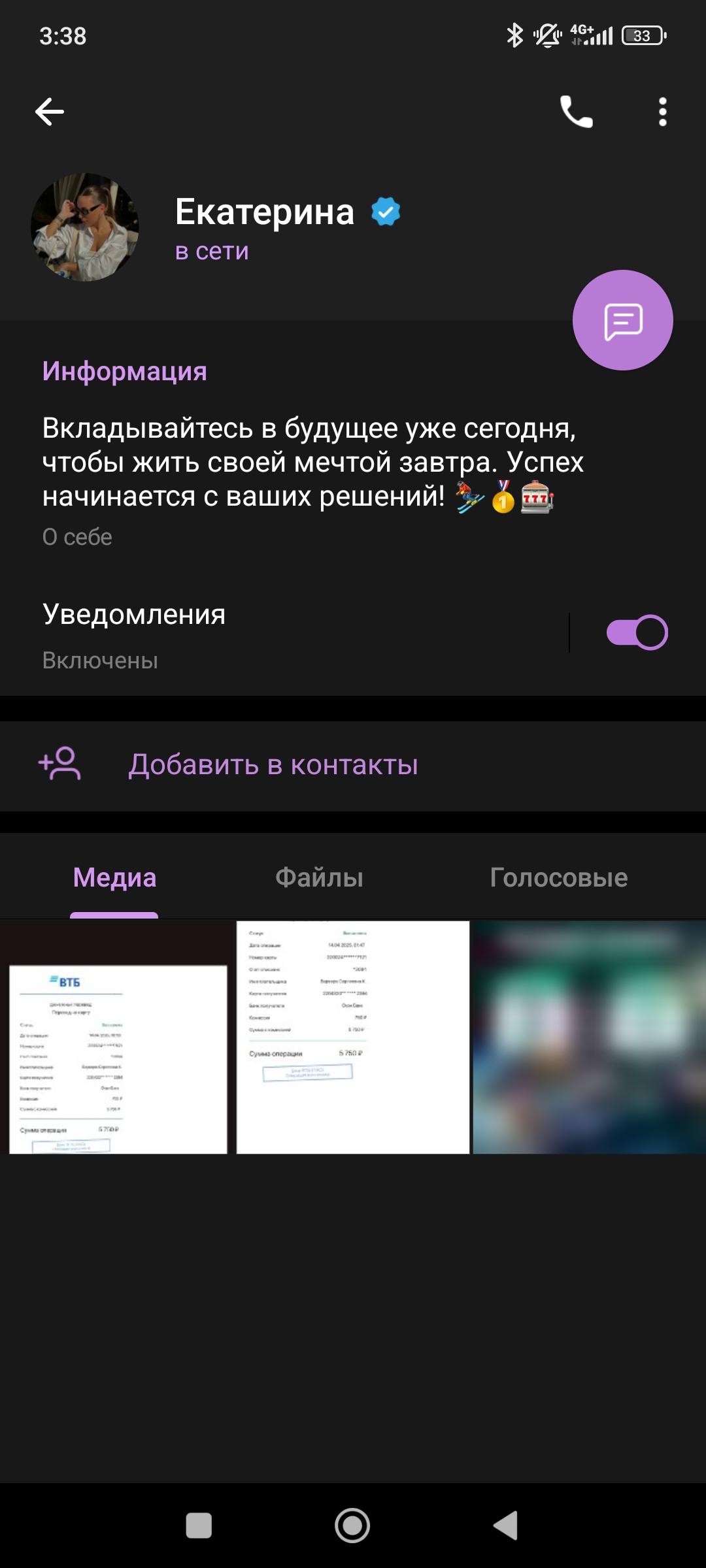Viewport: 706px width, 1568px height.
Task: Tap Добавить в контакты
Action: [x=273, y=764]
